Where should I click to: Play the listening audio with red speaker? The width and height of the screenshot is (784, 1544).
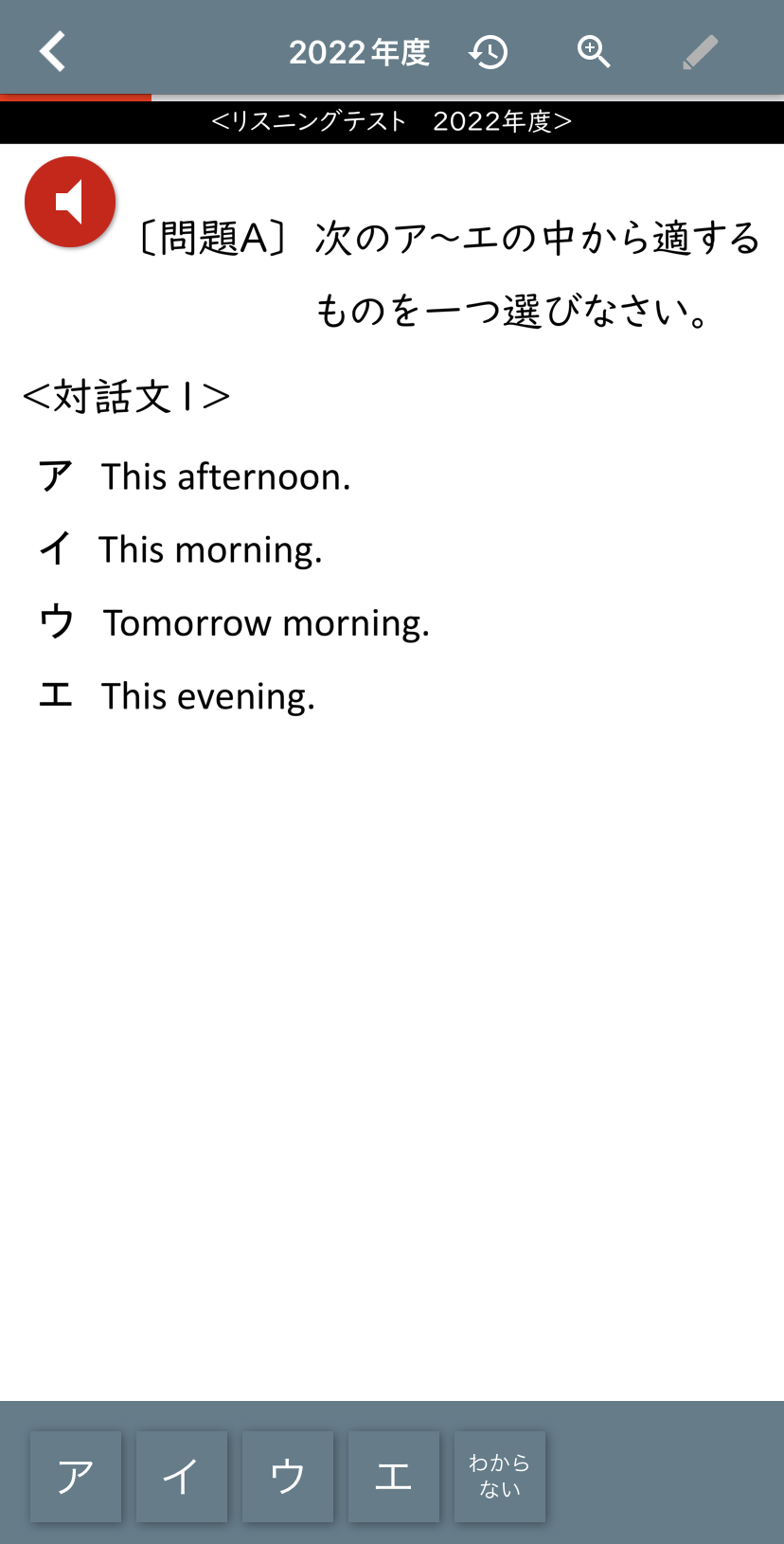70,202
